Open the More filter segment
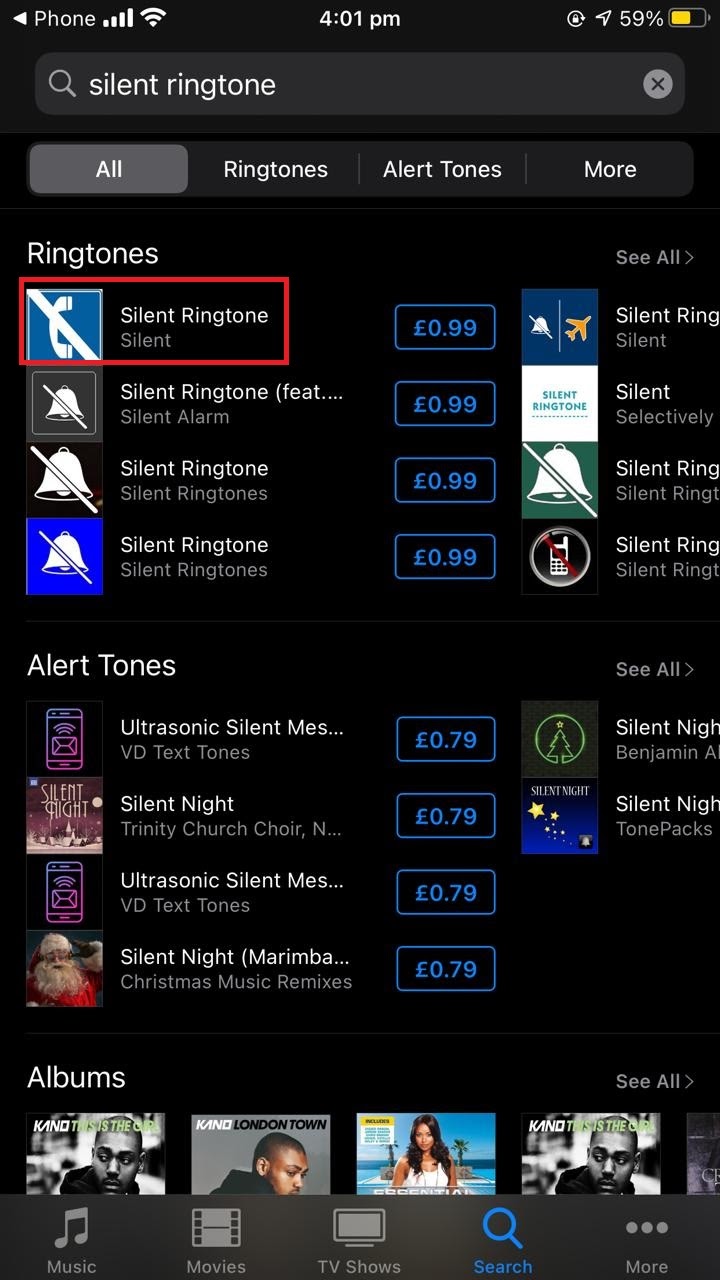 (x=610, y=169)
